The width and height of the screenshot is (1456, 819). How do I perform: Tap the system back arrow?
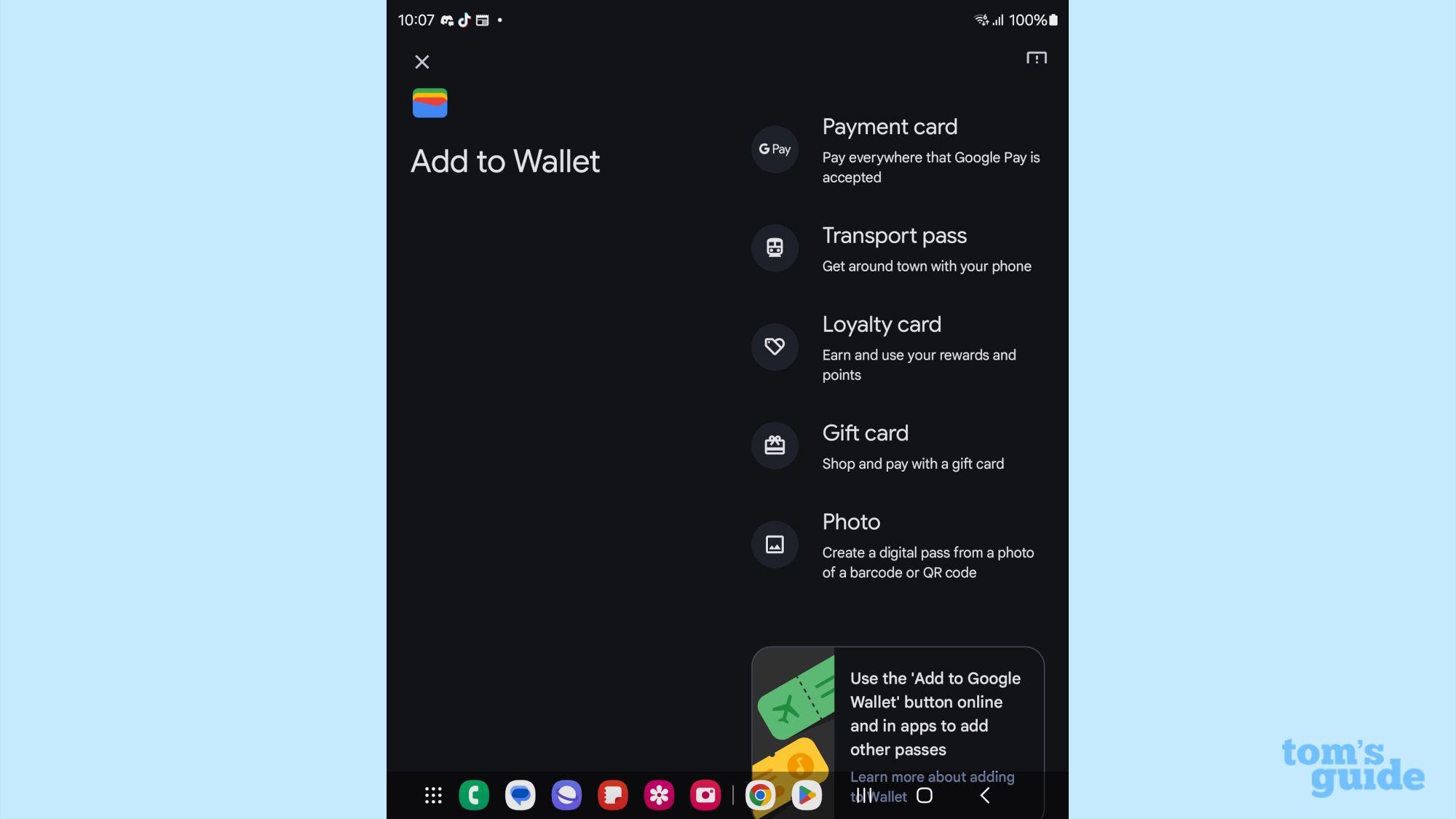click(985, 796)
